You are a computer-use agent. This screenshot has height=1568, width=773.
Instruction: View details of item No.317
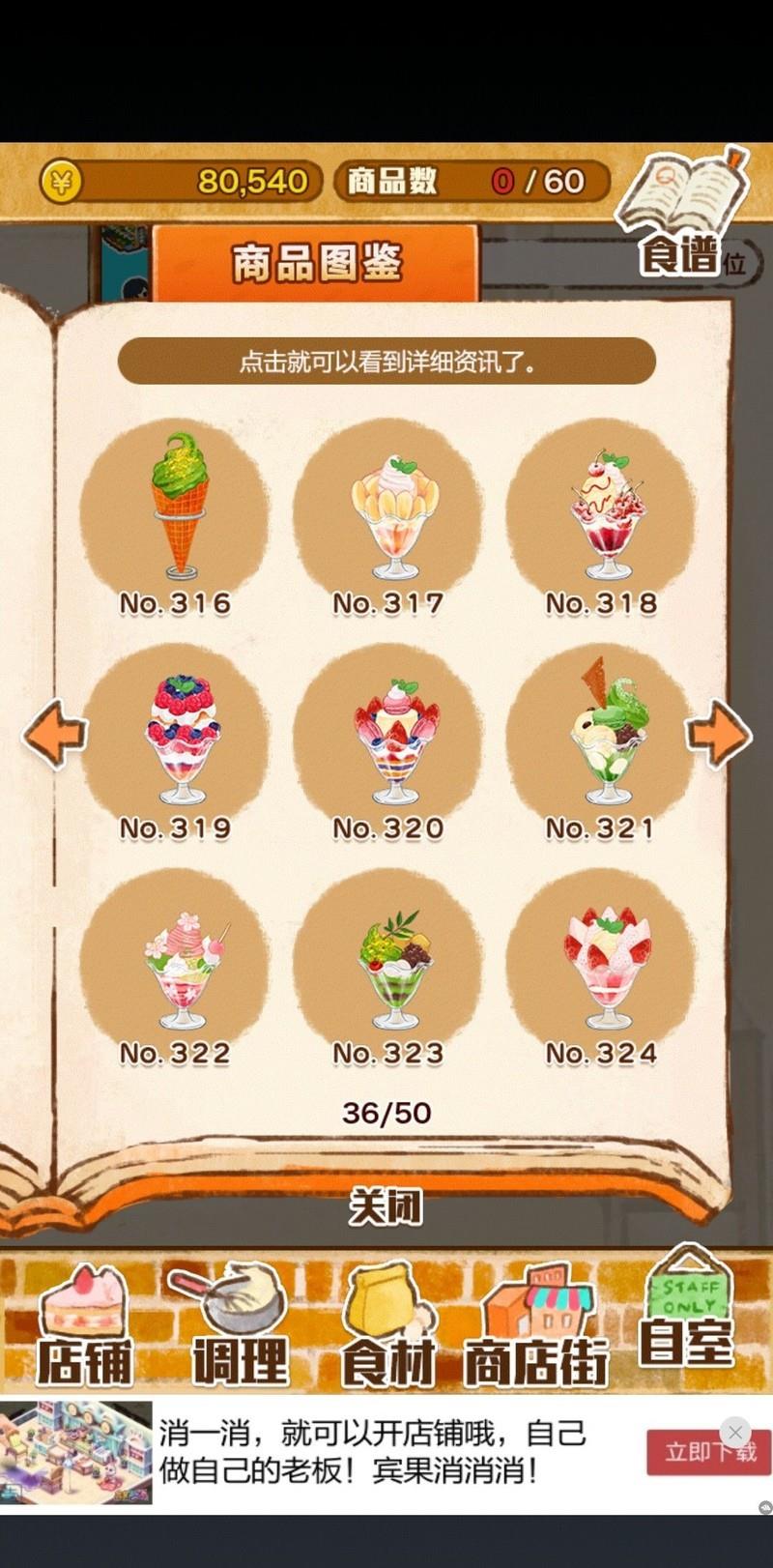tap(388, 512)
